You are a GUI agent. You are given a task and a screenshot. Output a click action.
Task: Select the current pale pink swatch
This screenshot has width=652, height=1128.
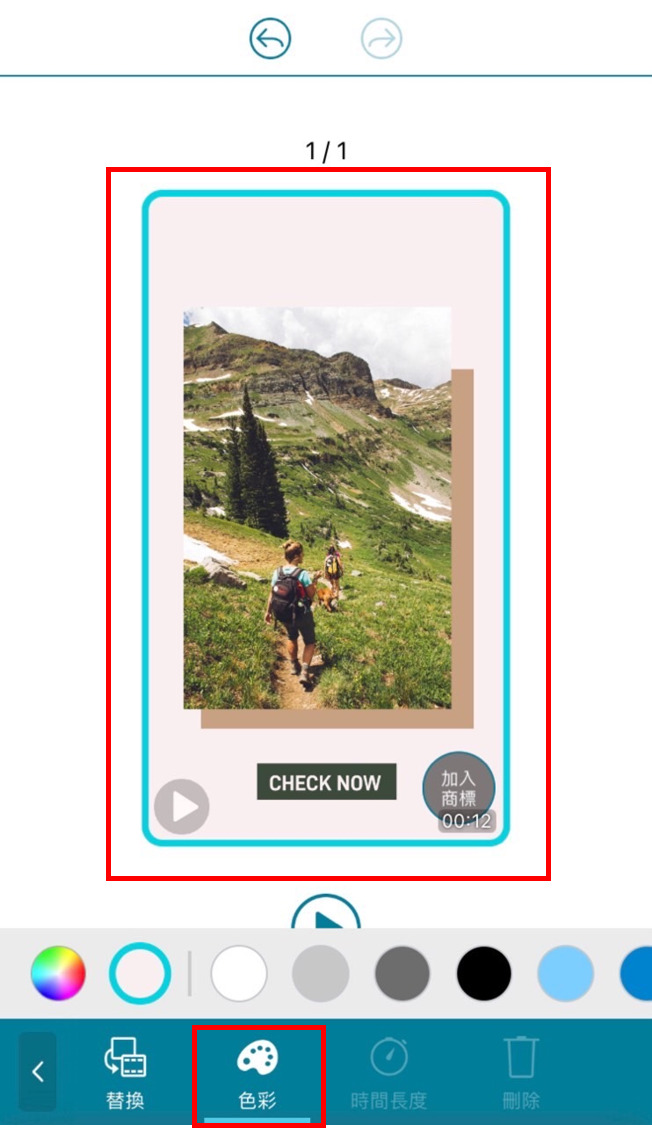coord(139,973)
